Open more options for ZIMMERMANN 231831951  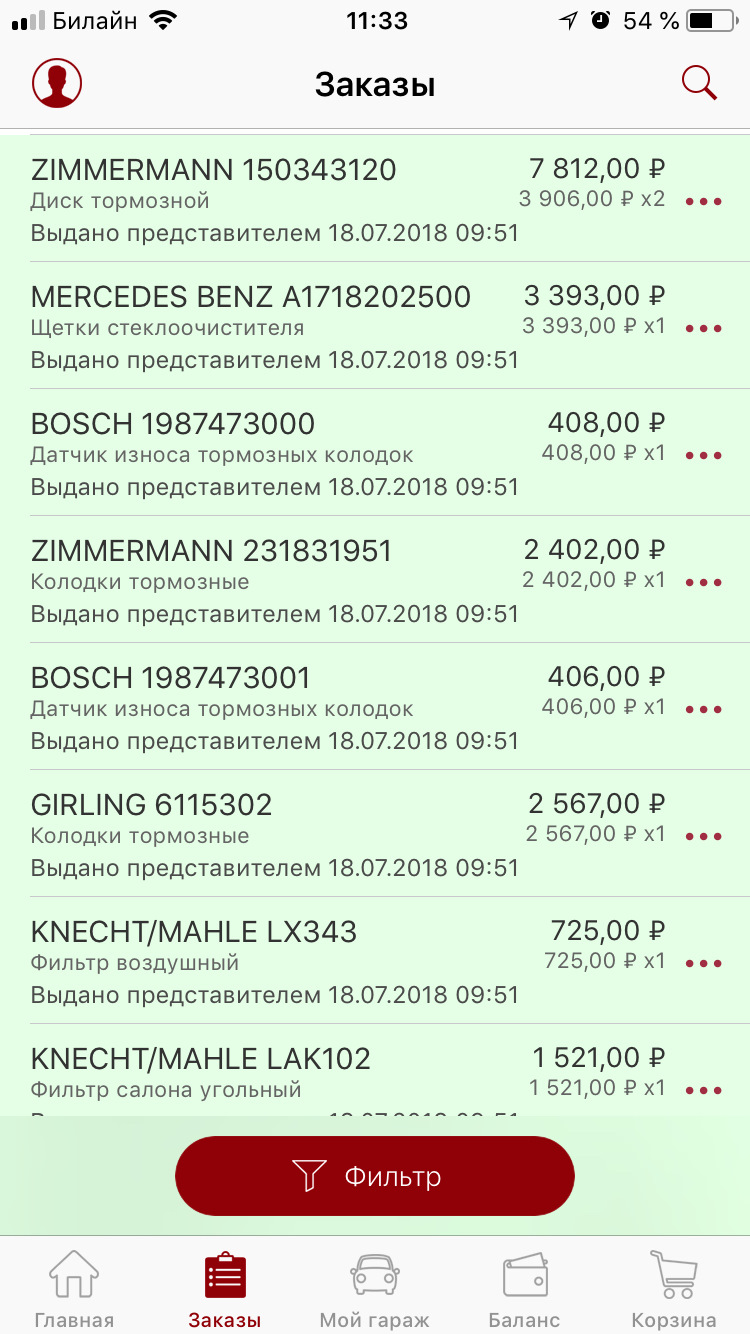pos(703,583)
